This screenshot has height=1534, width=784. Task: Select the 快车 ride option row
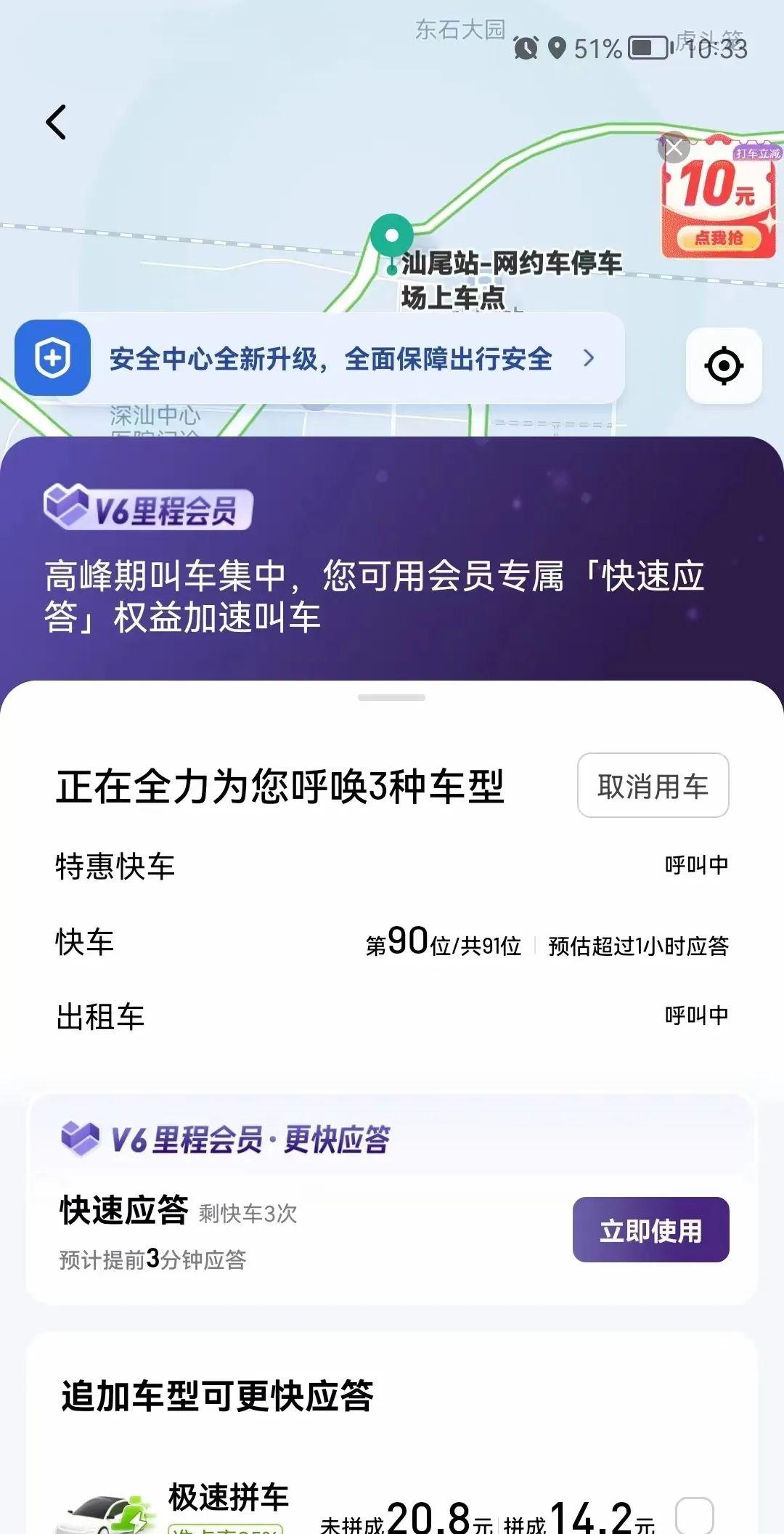[x=392, y=941]
